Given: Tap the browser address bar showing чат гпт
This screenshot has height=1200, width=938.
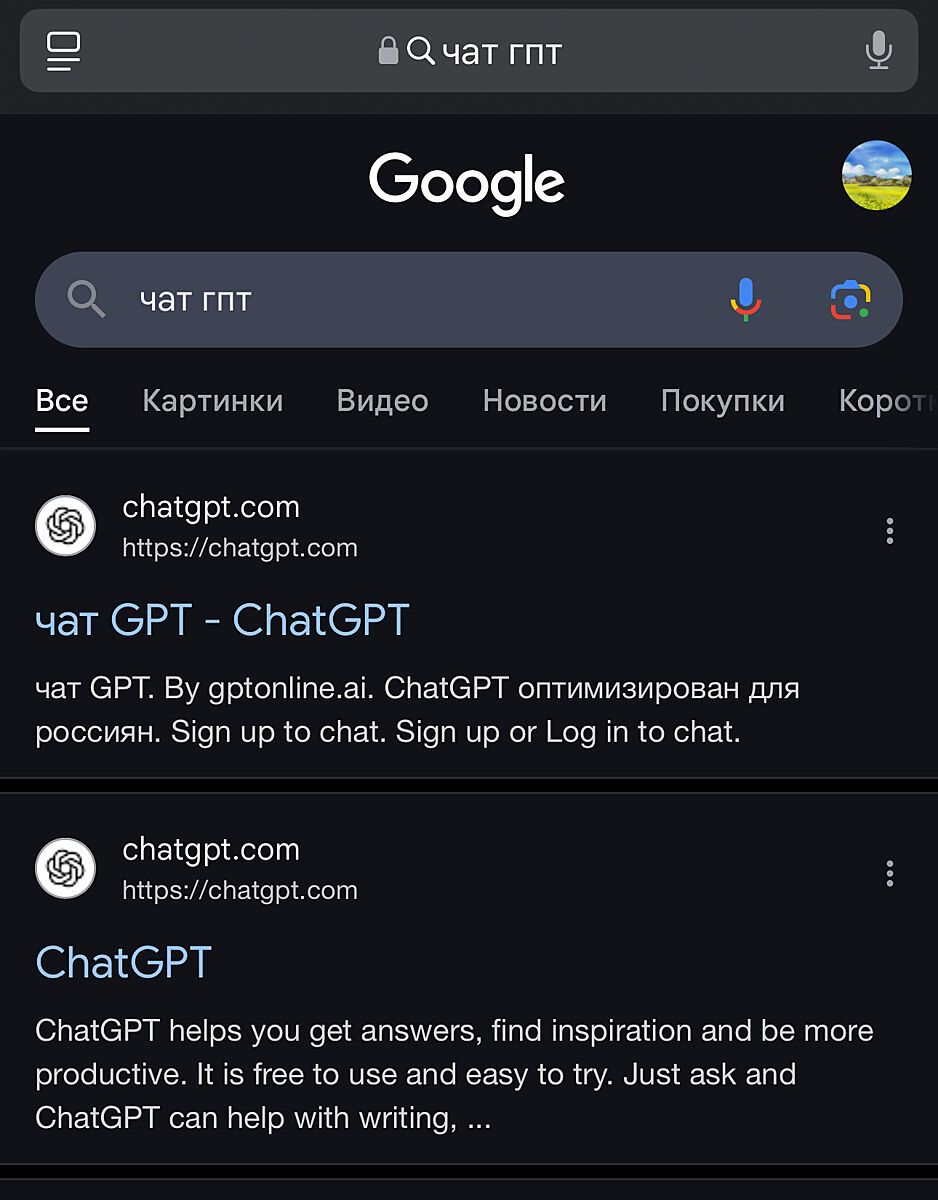Looking at the screenshot, I should [x=470, y=51].
